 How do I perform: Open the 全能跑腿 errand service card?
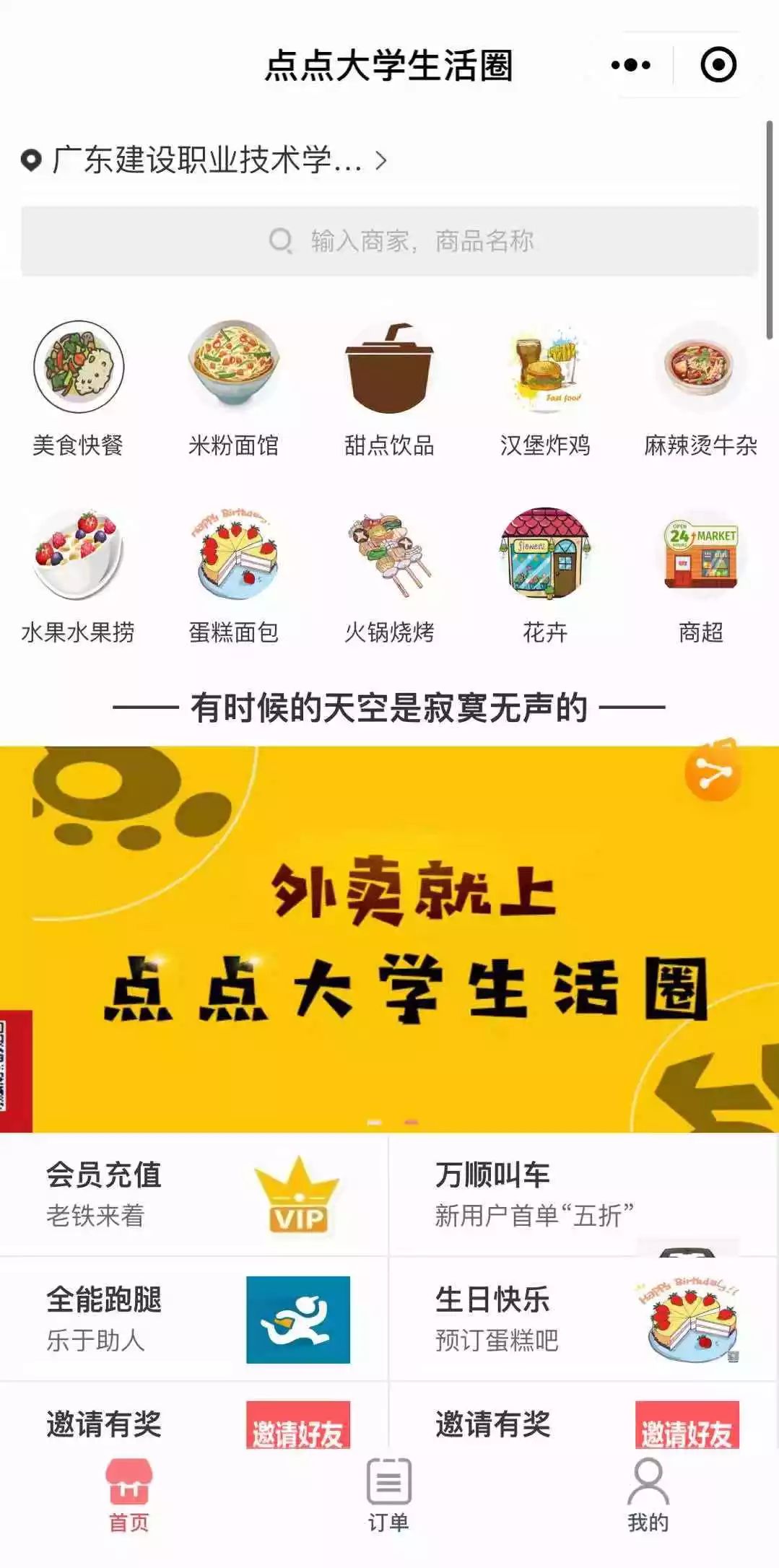(193, 1319)
